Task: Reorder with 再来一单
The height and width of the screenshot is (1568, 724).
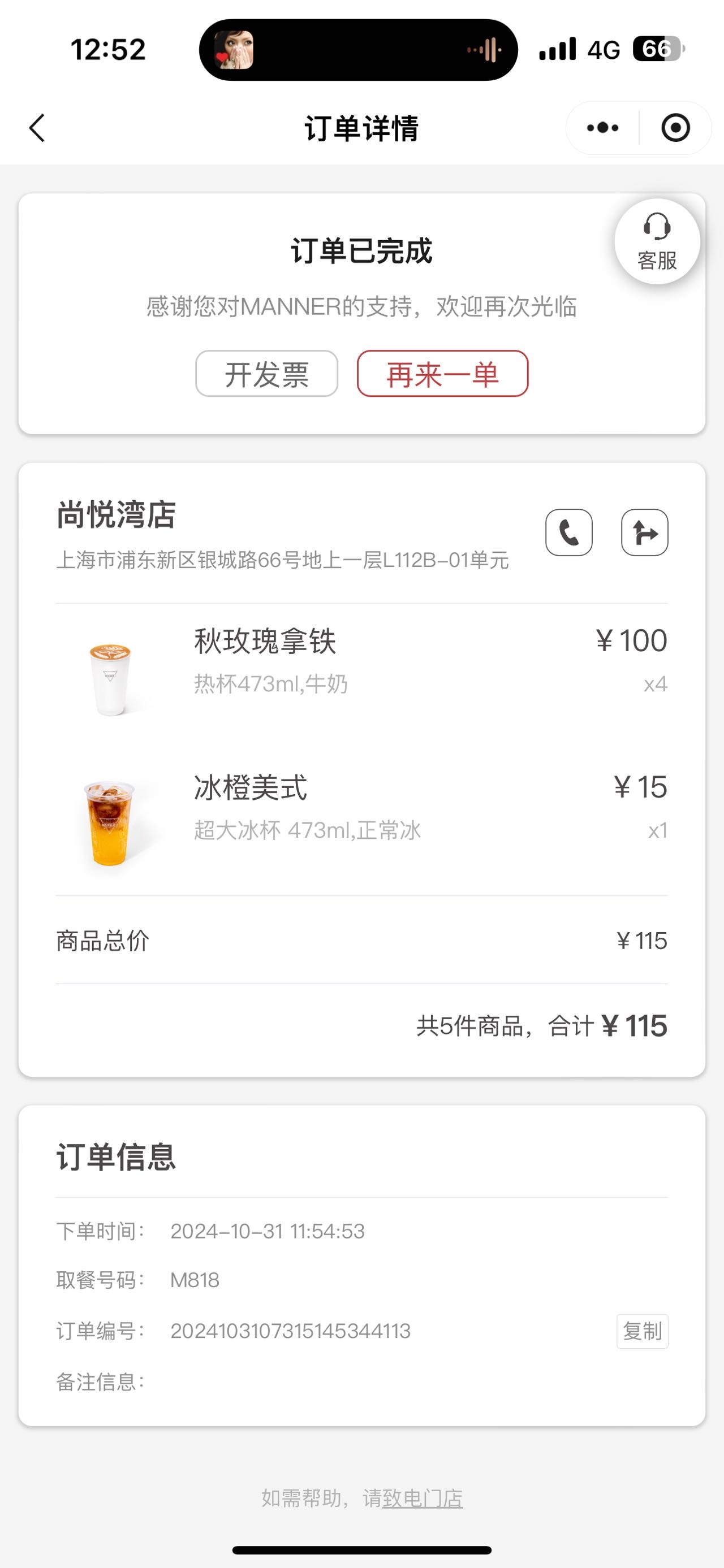Action: [443, 374]
